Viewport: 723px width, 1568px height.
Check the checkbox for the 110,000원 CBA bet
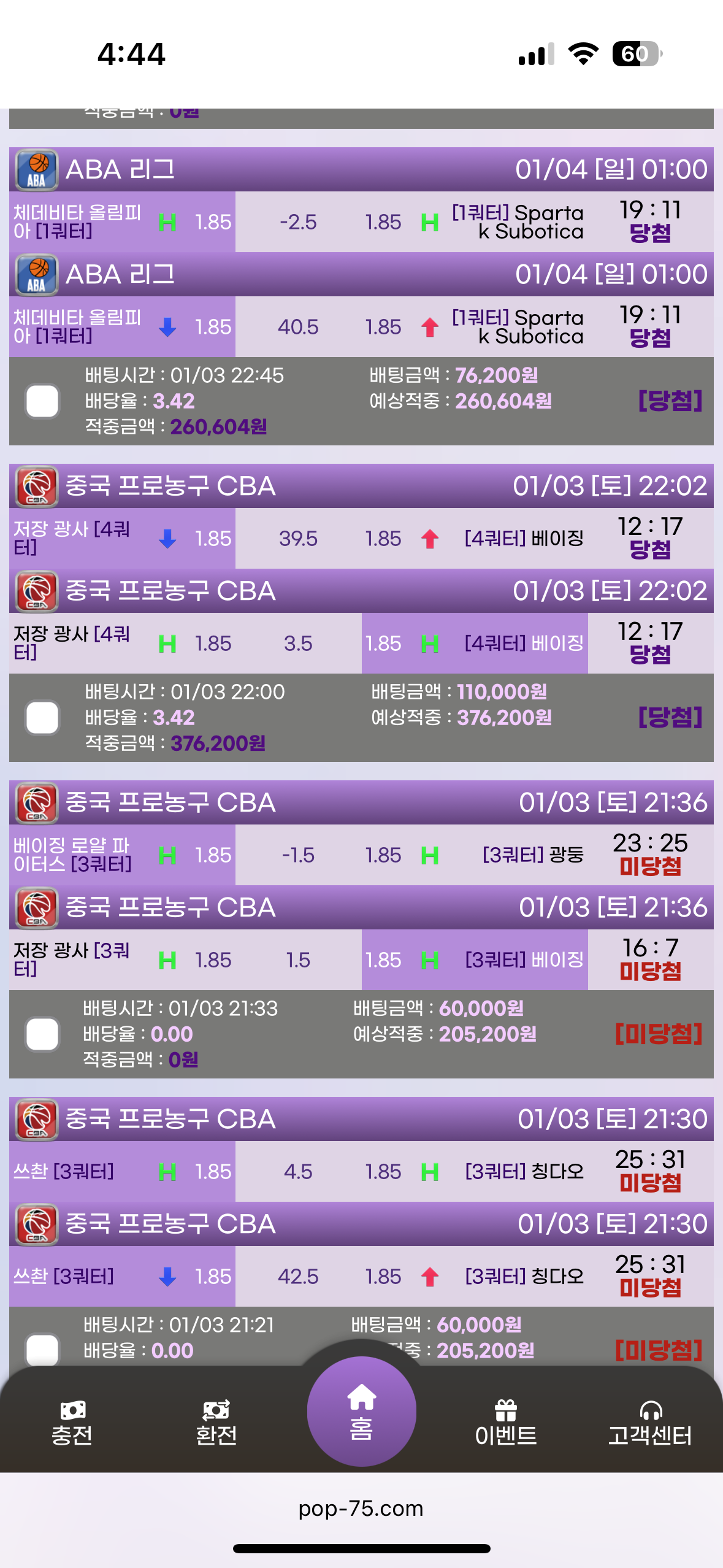43,718
